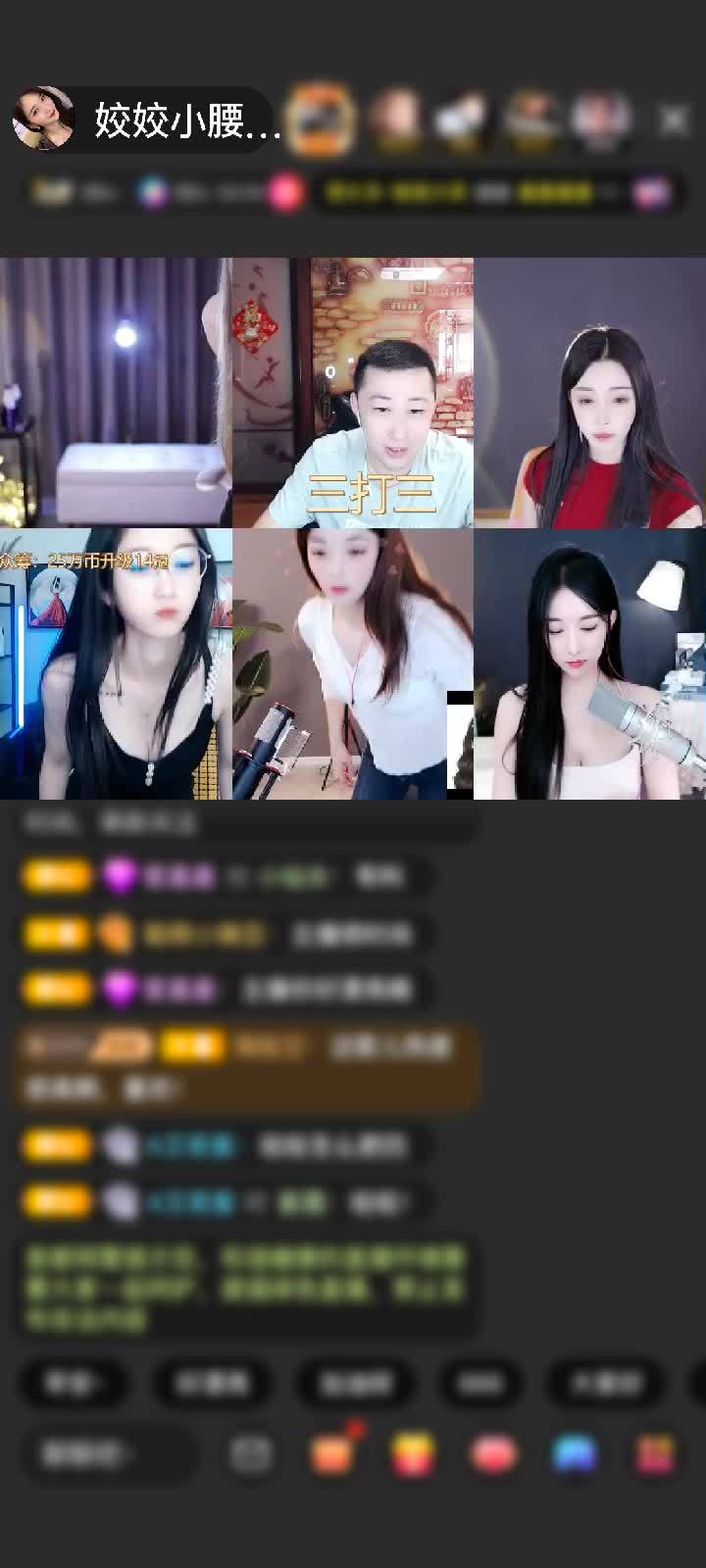706x1568 pixels.
Task: Open the orange gift icon with red dot
Action: (x=333, y=1453)
